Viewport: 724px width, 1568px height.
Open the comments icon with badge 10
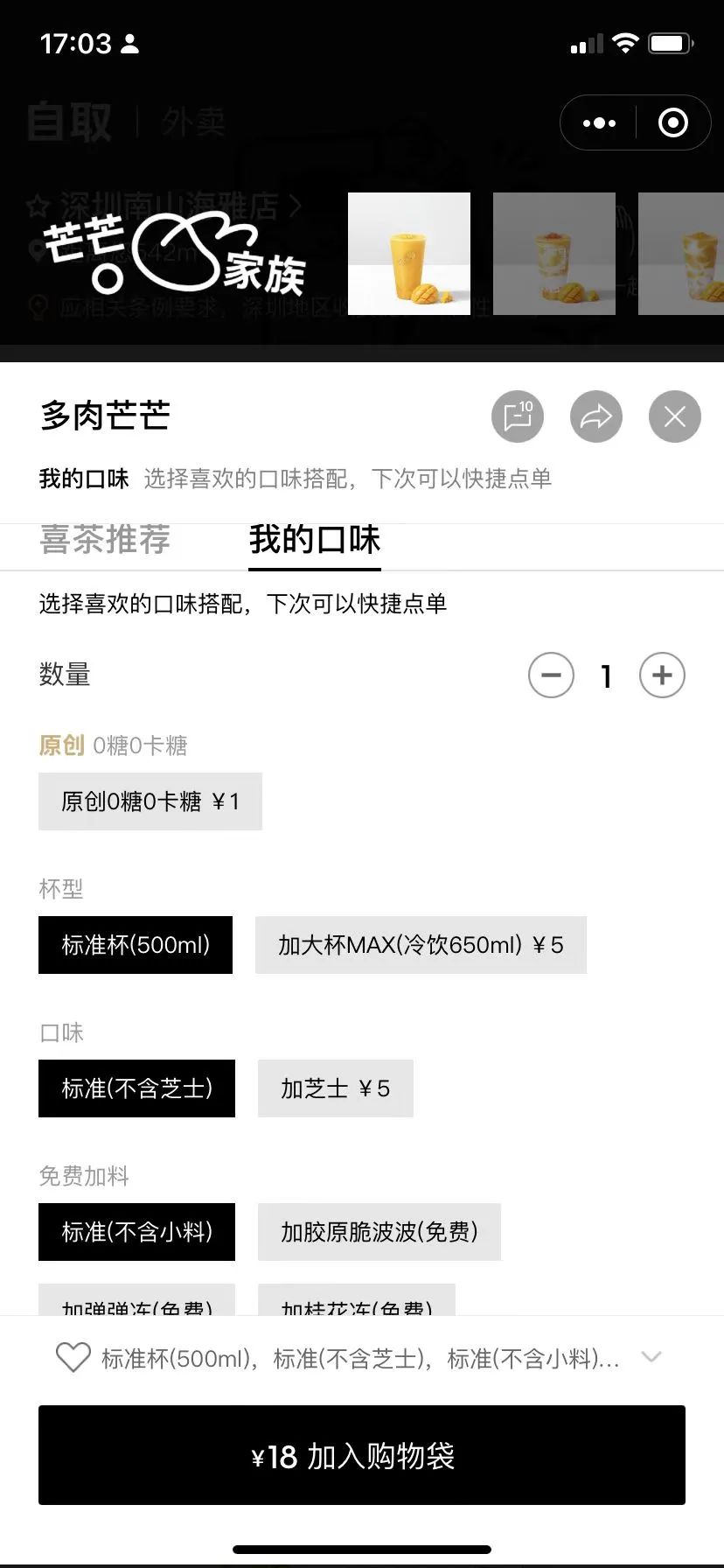pyautogui.click(x=518, y=416)
